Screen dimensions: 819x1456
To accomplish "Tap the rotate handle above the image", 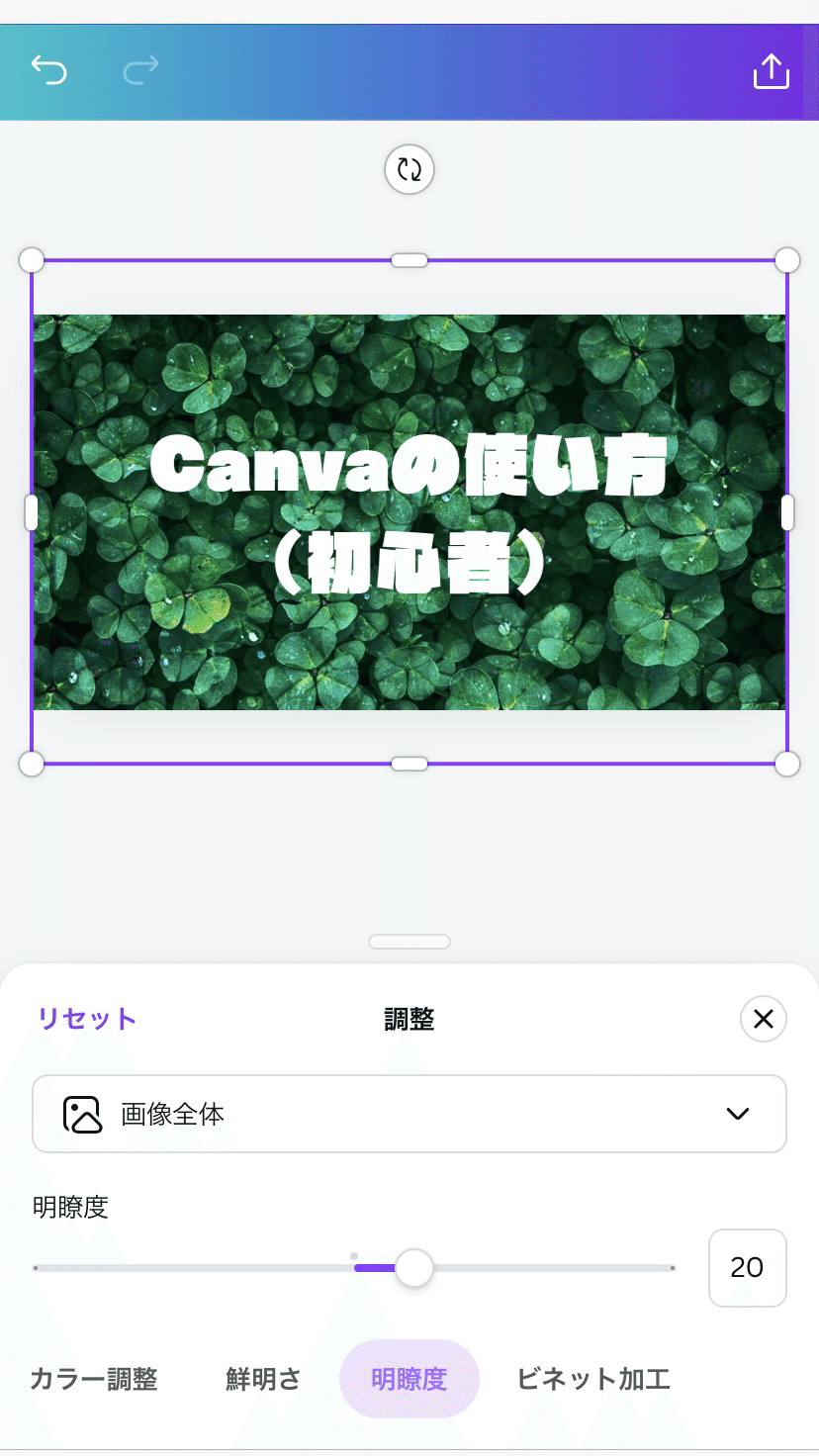I will [409, 170].
